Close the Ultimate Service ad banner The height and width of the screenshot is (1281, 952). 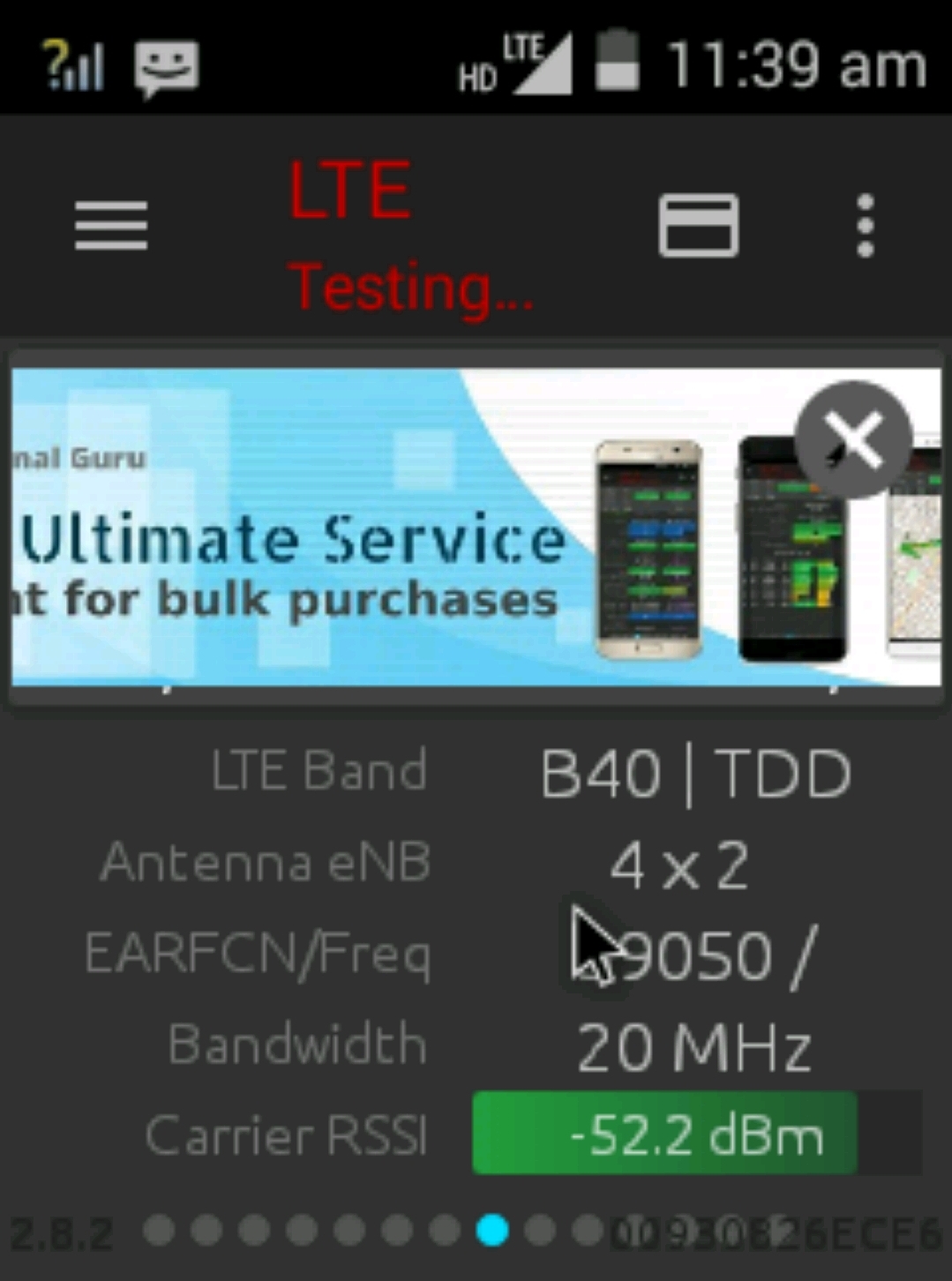click(853, 439)
